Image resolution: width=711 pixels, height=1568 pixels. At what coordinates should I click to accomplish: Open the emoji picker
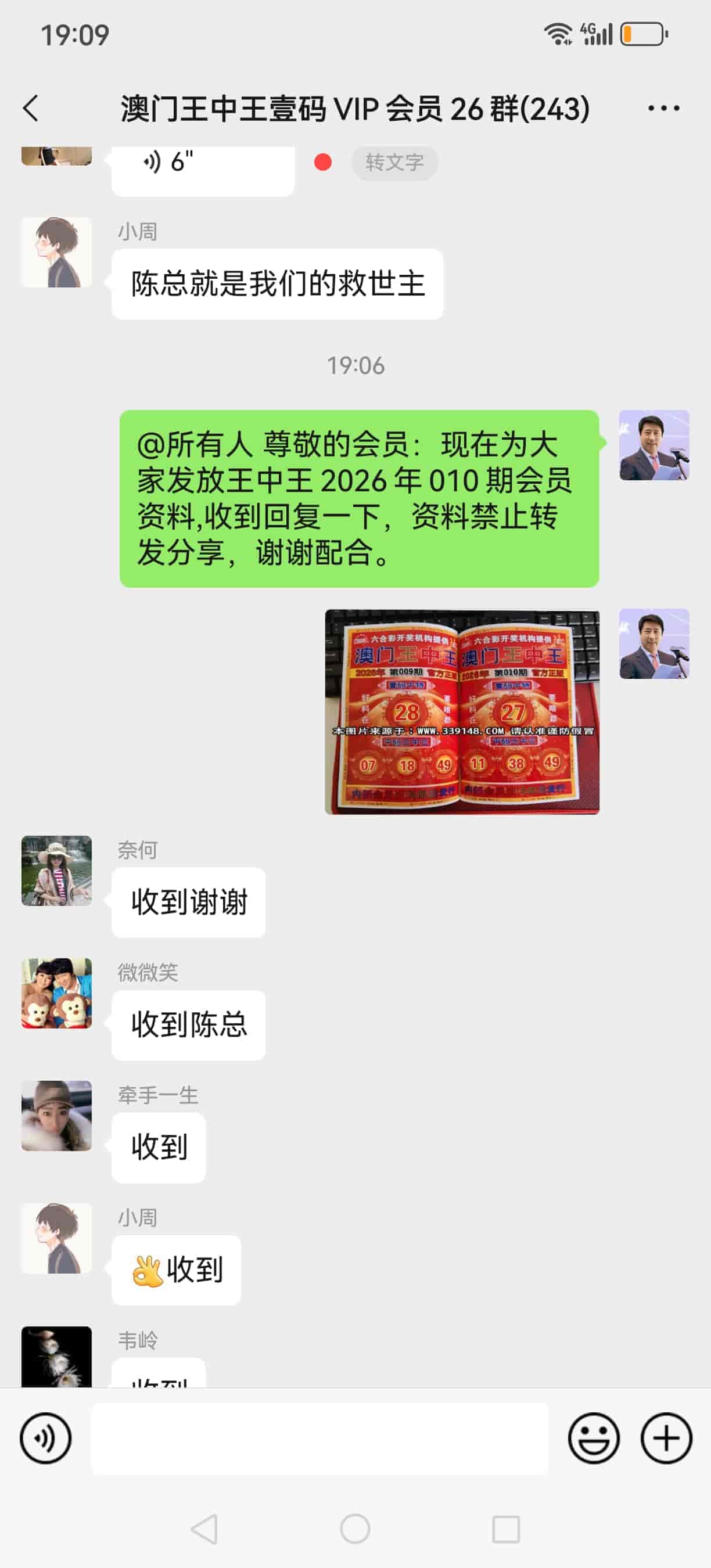pyautogui.click(x=594, y=1438)
